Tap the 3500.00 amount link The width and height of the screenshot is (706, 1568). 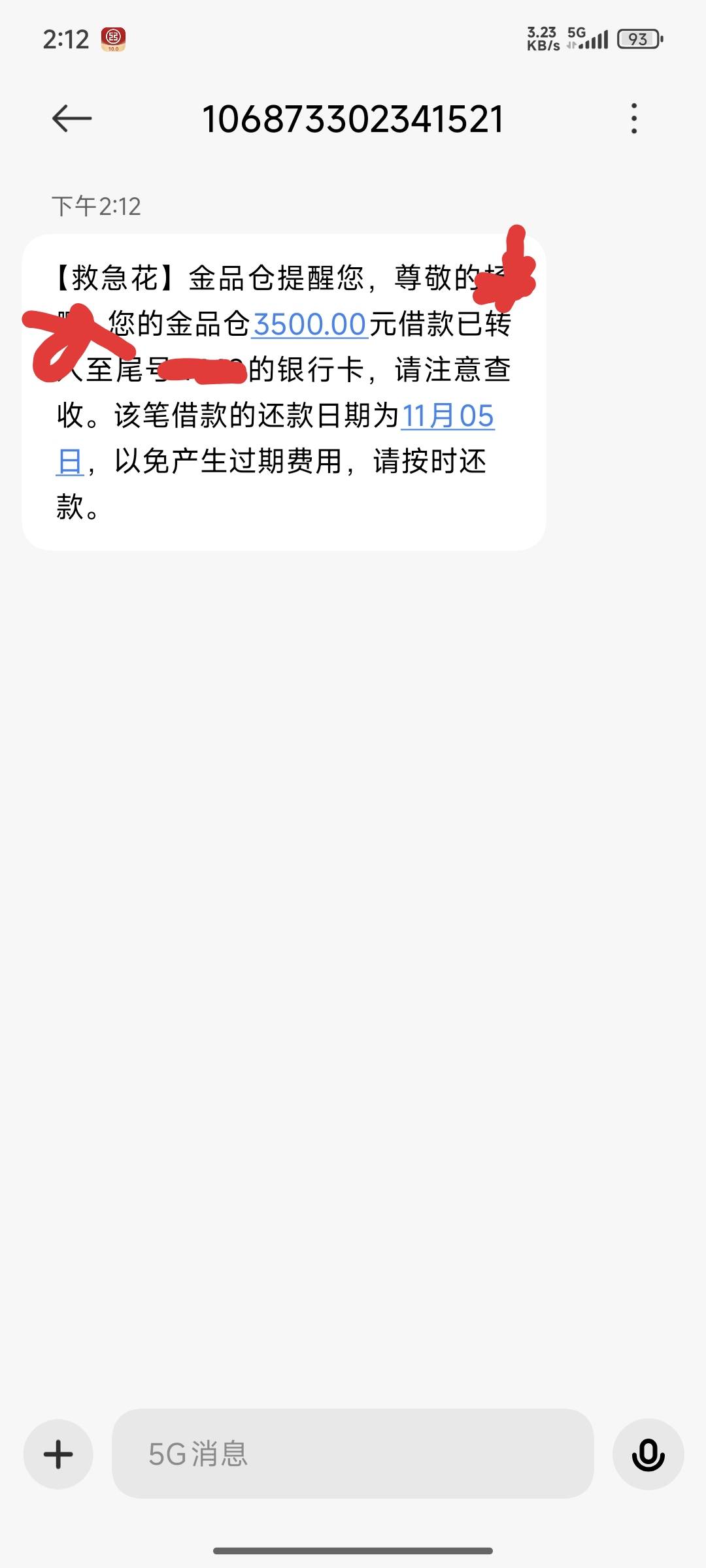coord(309,325)
